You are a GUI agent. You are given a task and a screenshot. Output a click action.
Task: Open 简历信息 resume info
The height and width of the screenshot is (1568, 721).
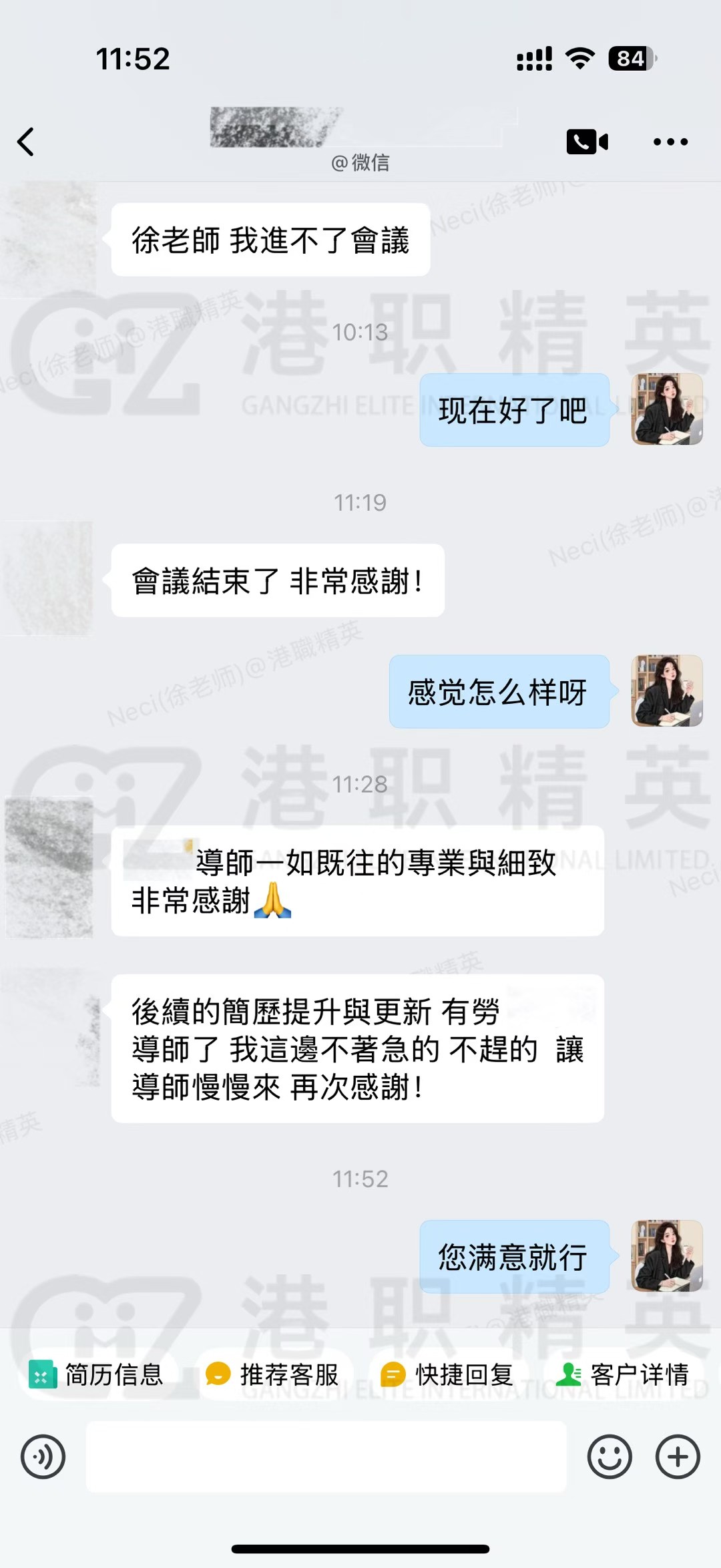coord(96,1375)
